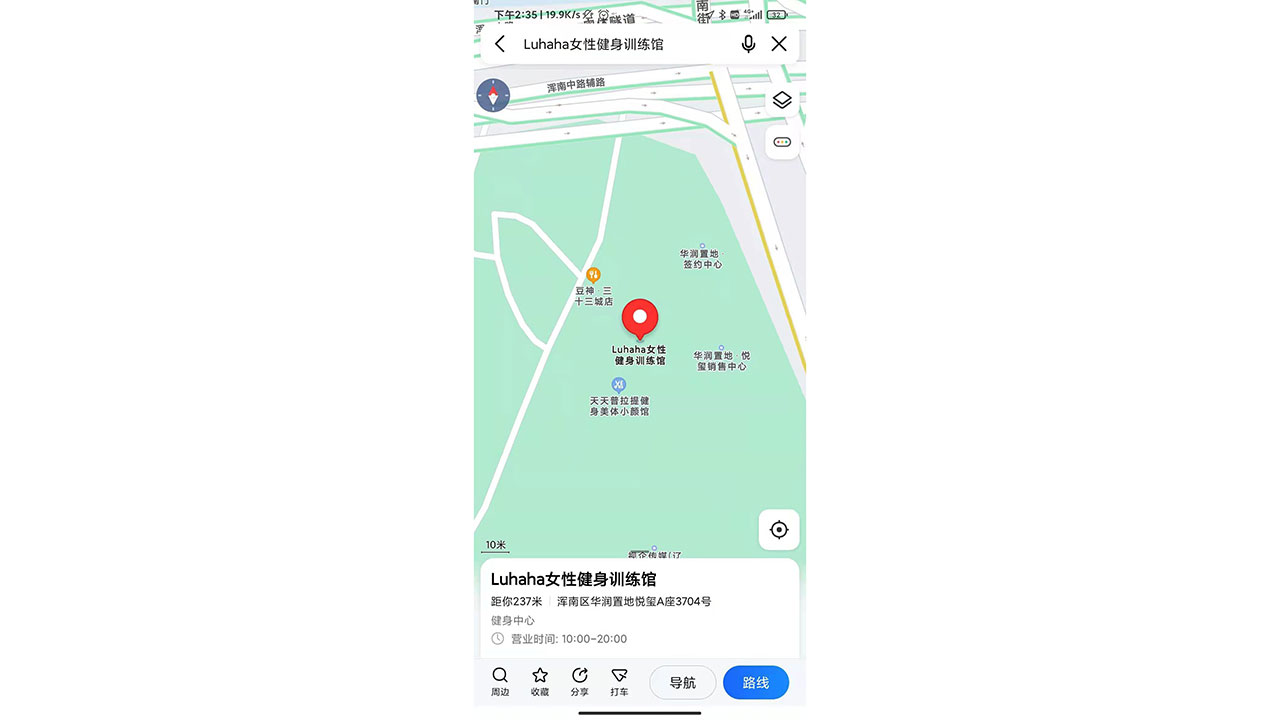Save this place with 收藏
The image size is (1280, 720).
(540, 682)
